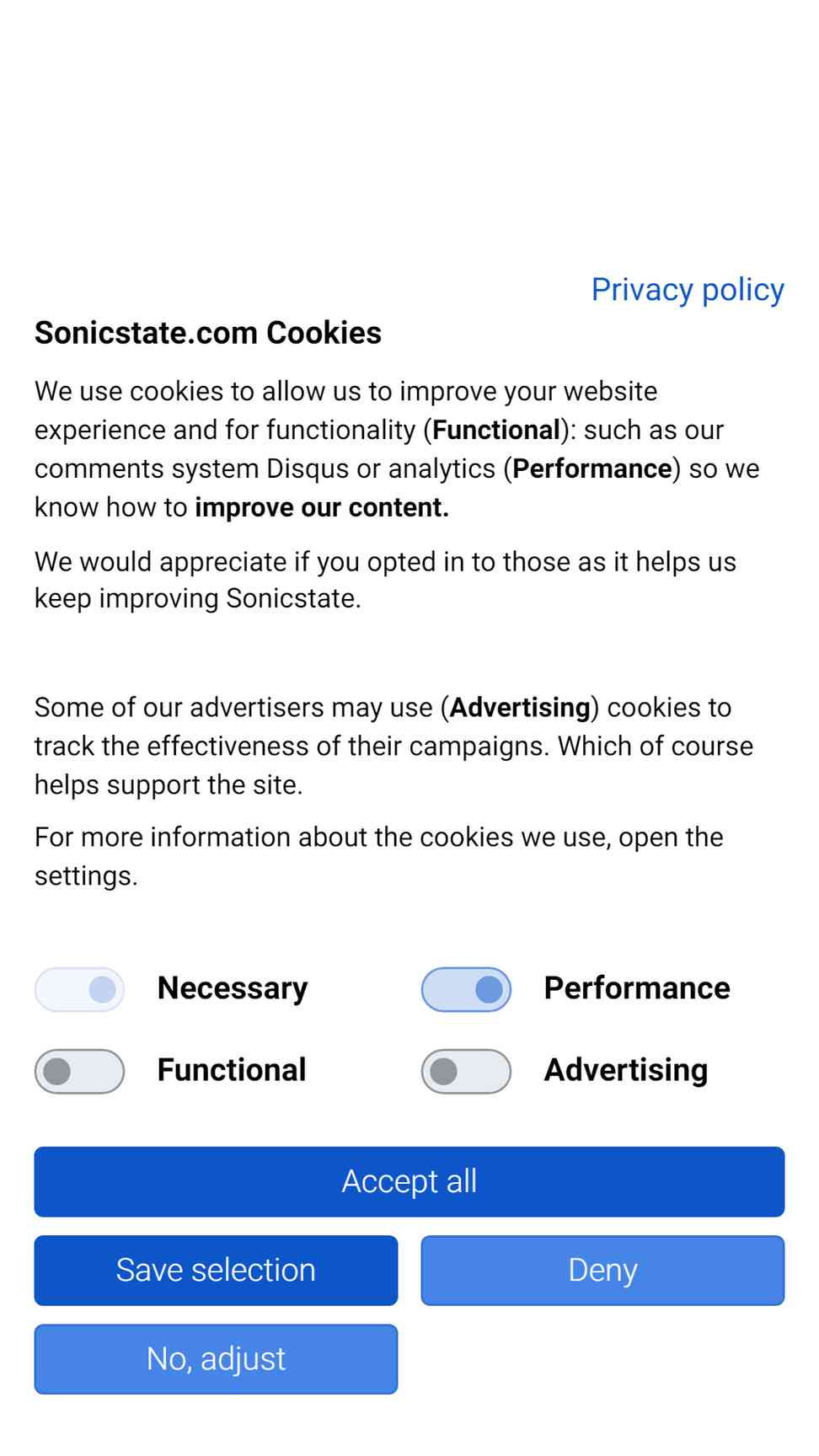
Task: Tap the Necessary cookies toggle
Action: [x=79, y=989]
